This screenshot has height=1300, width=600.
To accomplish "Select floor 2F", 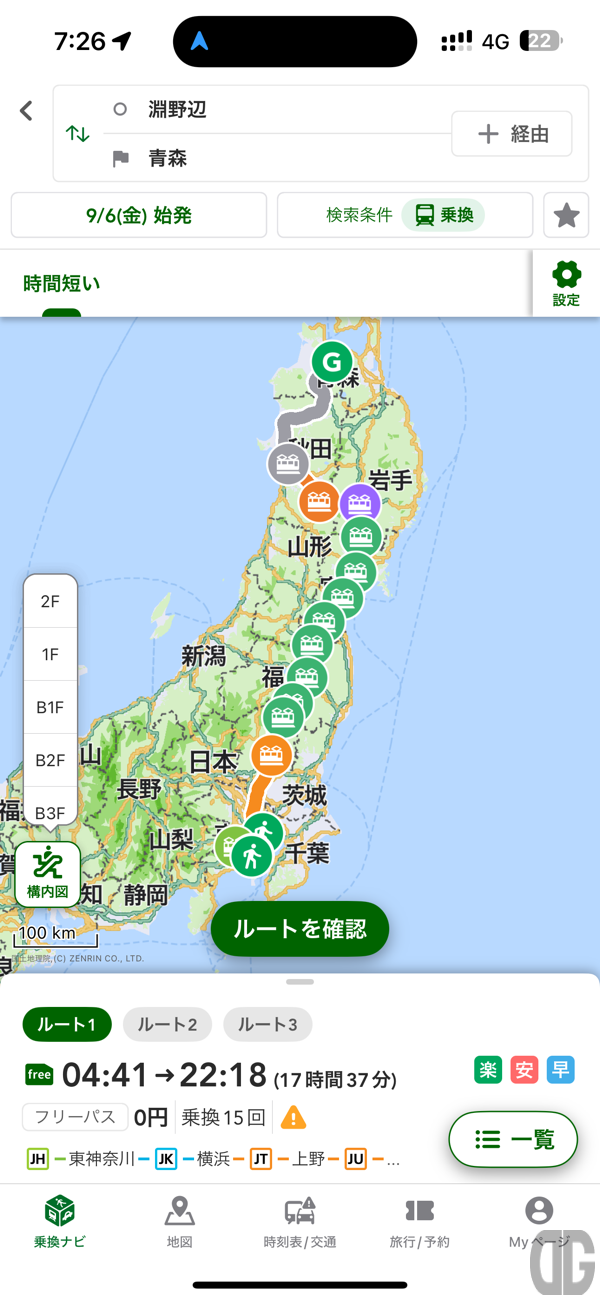I will point(50,601).
